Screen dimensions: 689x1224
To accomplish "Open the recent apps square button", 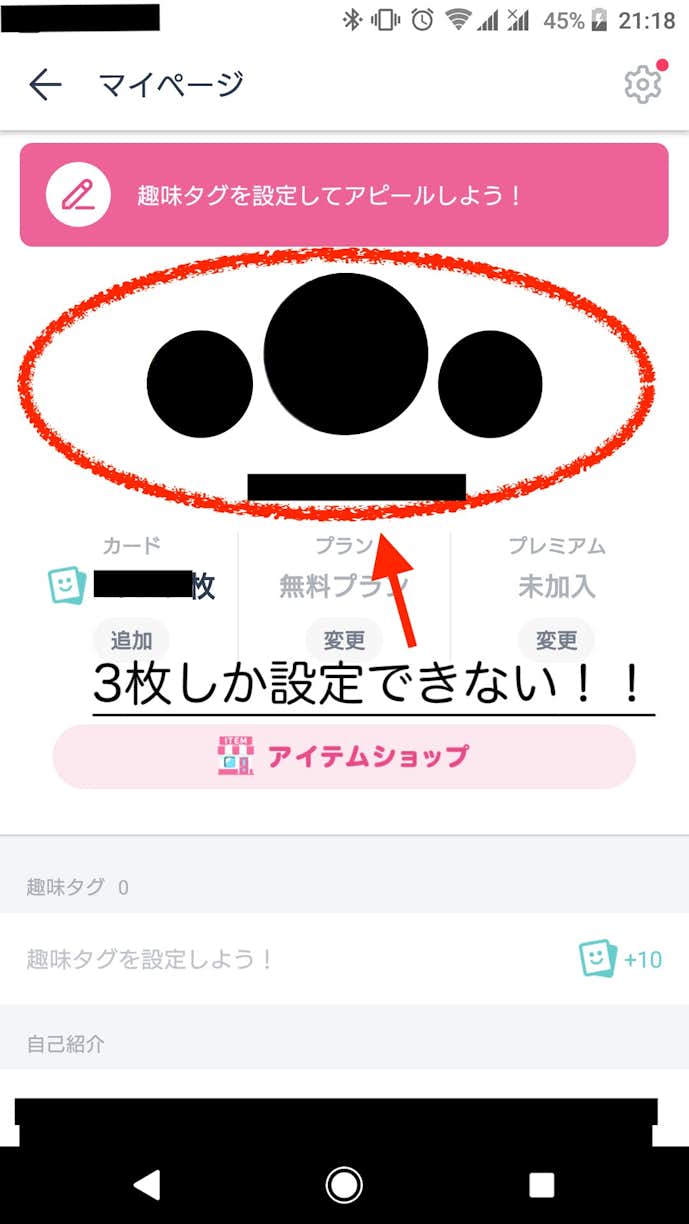I will pos(541,1185).
